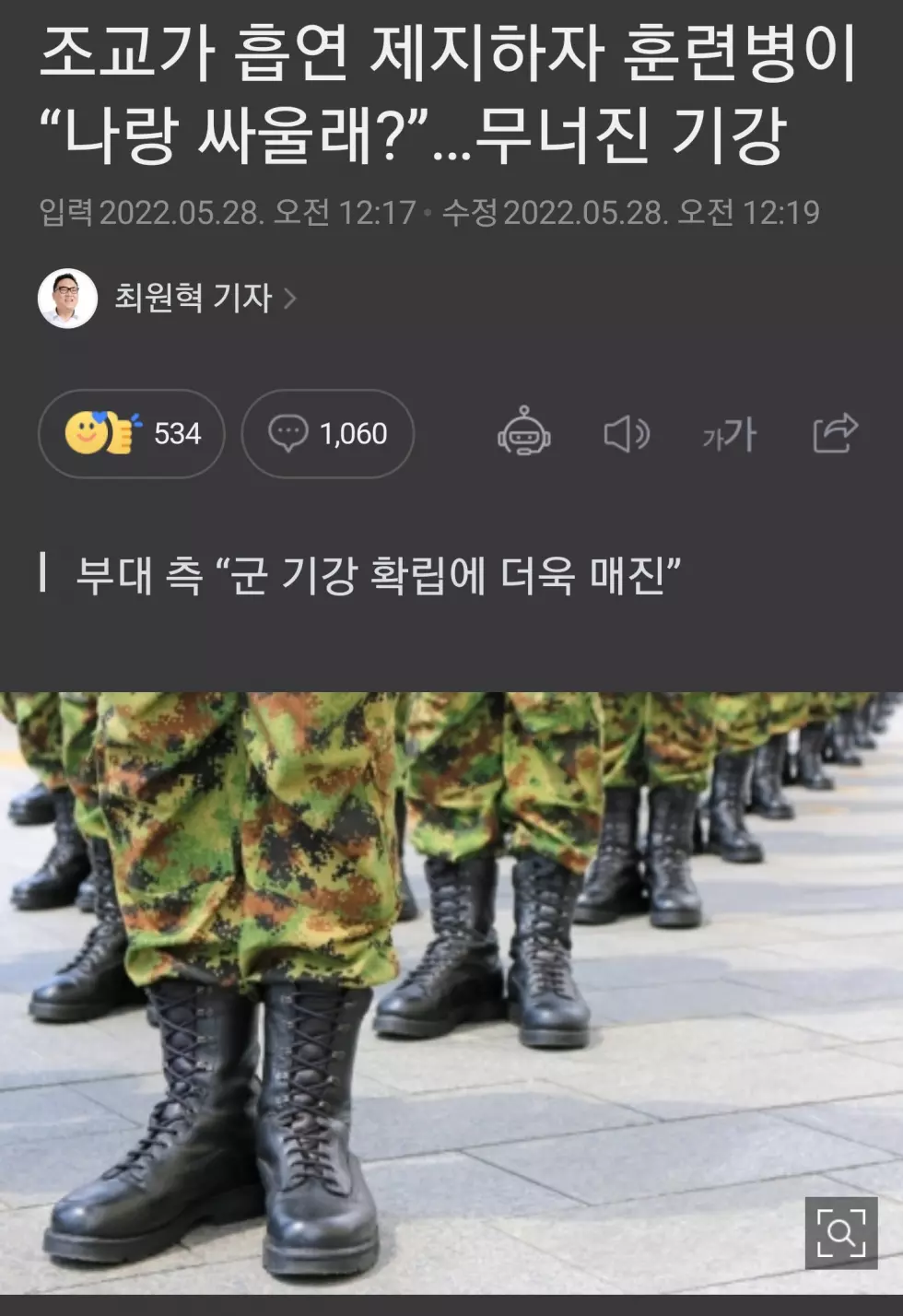Open the 1,060 comments
The width and height of the screenshot is (903, 1316).
coord(327,433)
